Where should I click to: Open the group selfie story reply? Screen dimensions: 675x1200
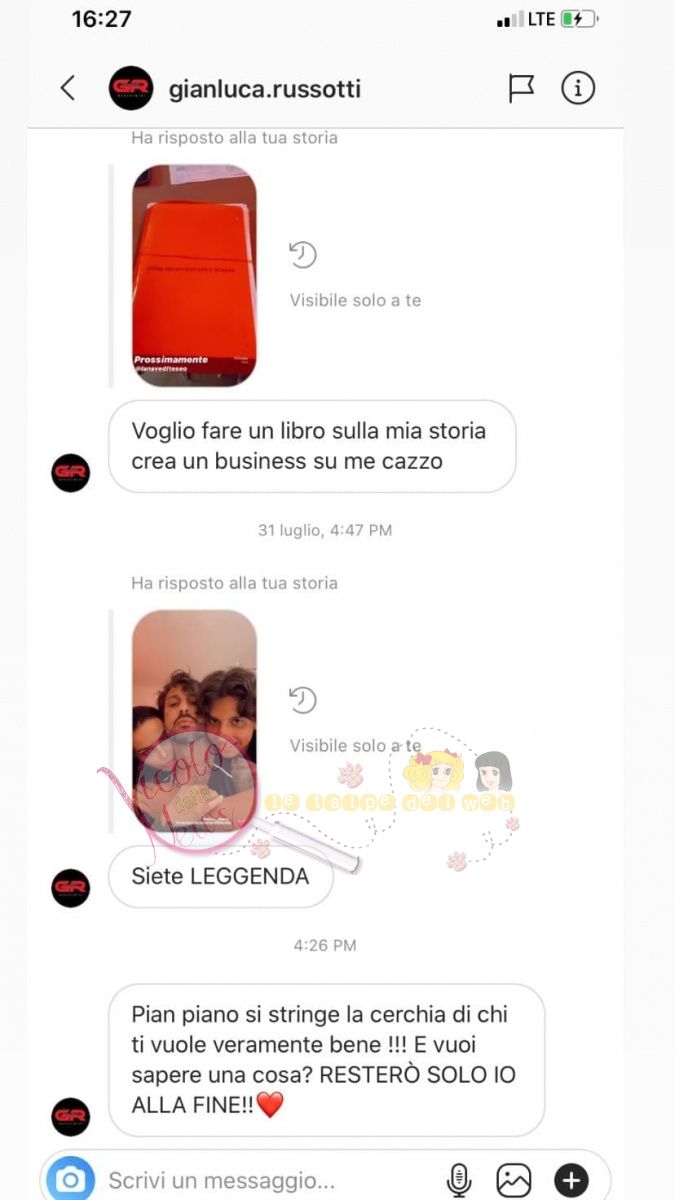coord(194,720)
